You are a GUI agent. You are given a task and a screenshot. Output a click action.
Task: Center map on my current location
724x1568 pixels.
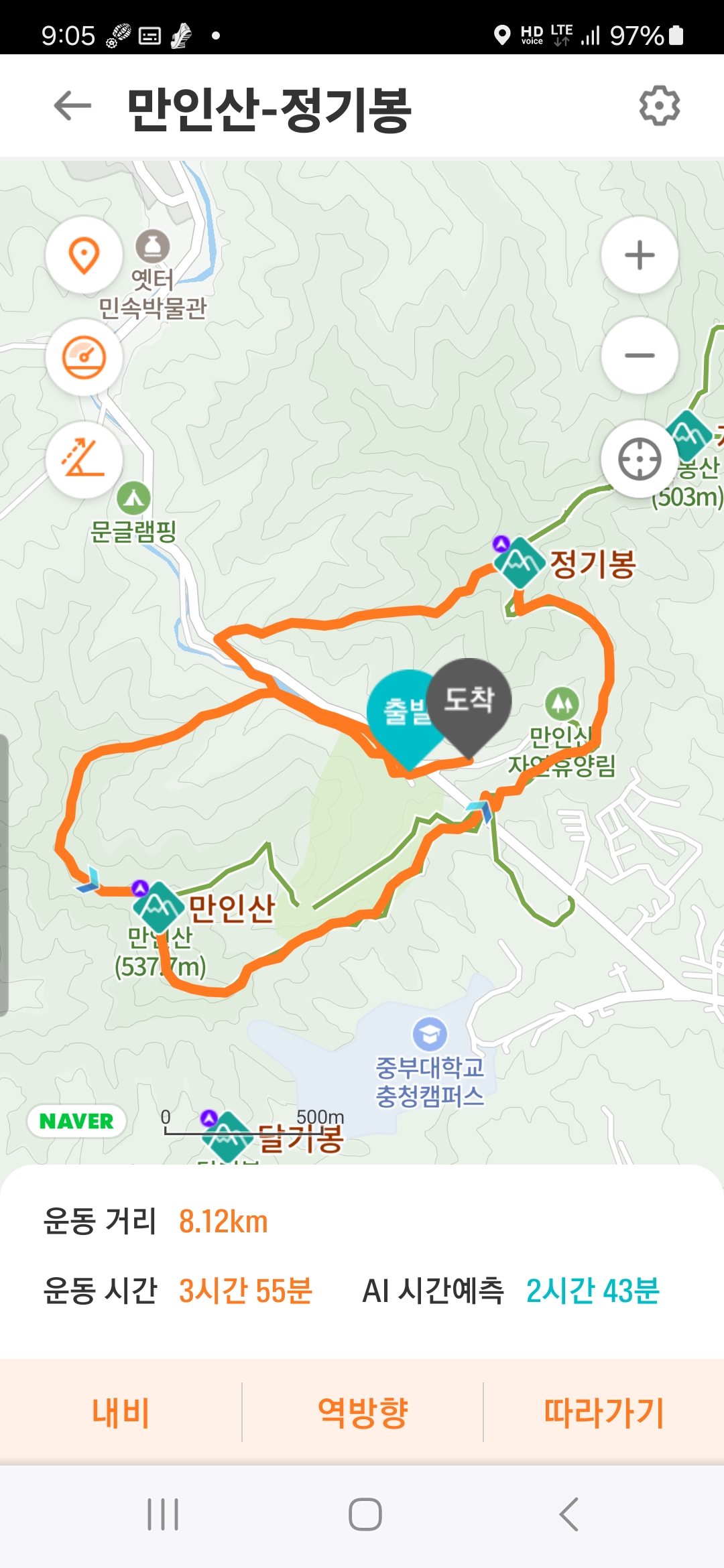tap(640, 460)
